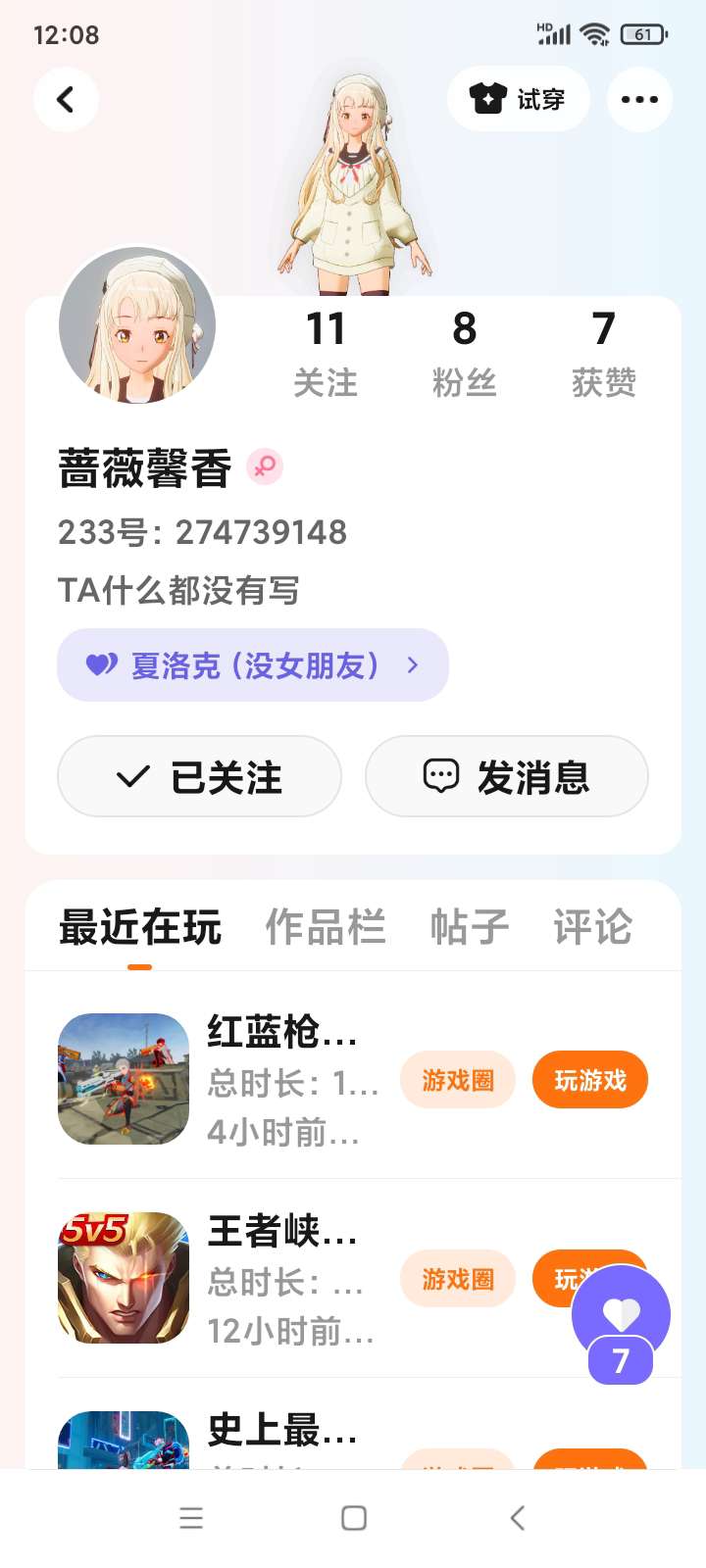Open the 夏洛克 (没女朋友) relationship chip
This screenshot has height=1568, width=706.
(x=253, y=665)
